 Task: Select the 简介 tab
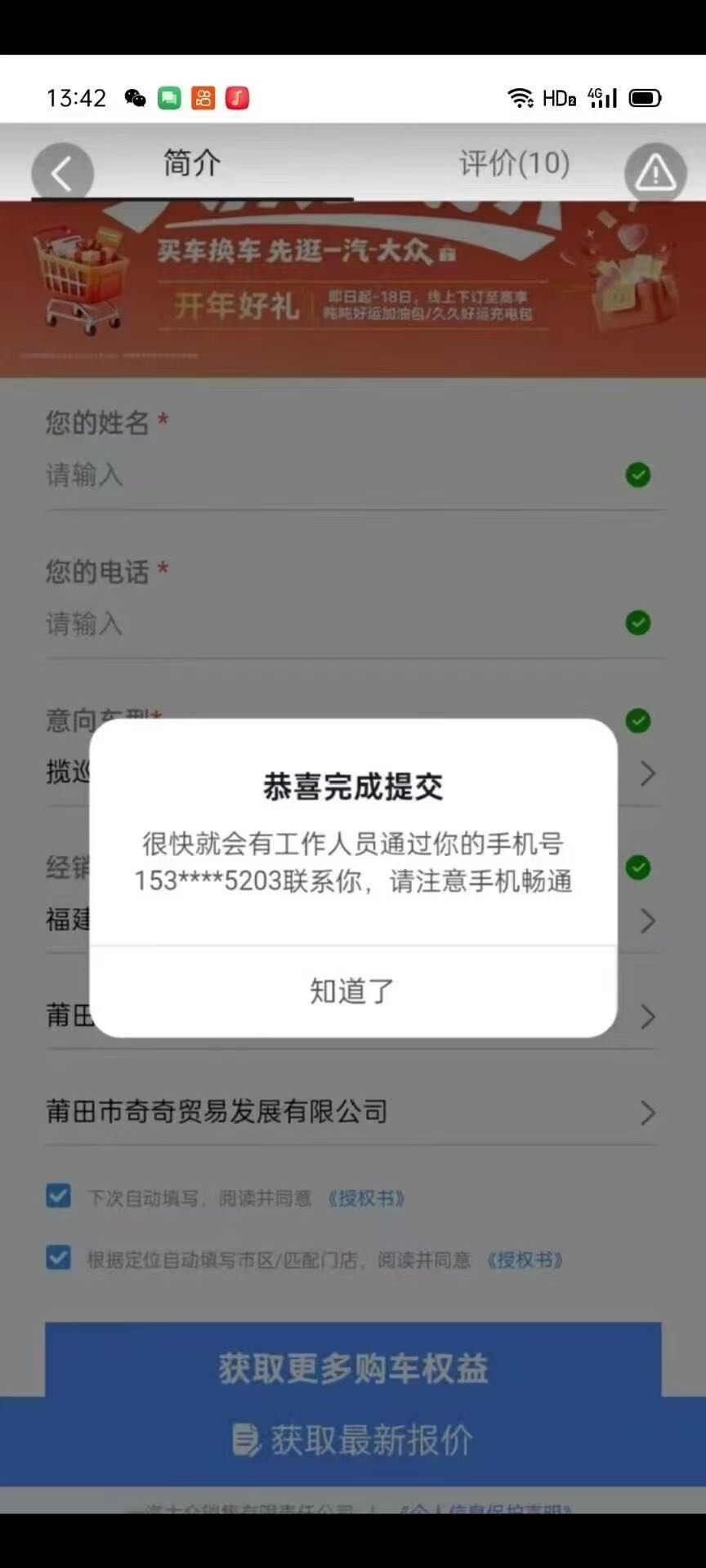[x=191, y=163]
